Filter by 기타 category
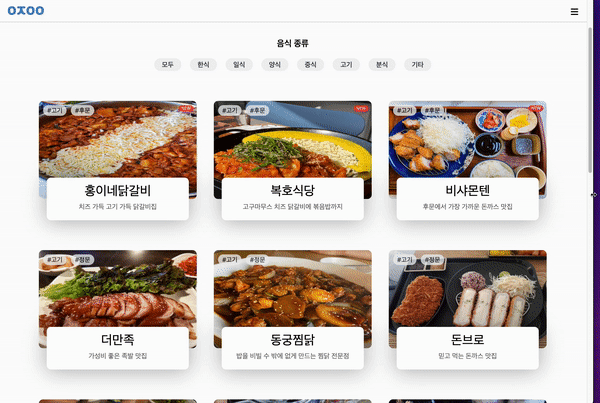This screenshot has width=600, height=403. [x=417, y=65]
